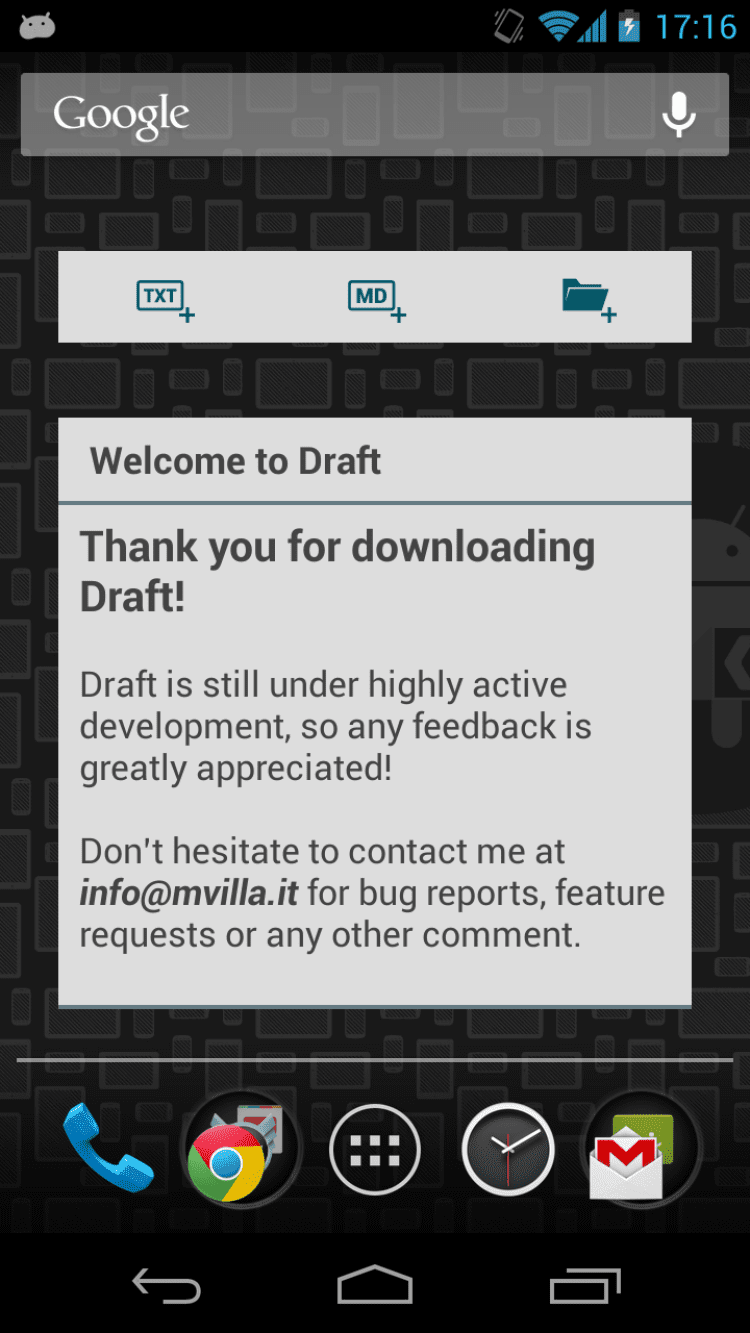Open the Gmail folder

click(640, 1150)
